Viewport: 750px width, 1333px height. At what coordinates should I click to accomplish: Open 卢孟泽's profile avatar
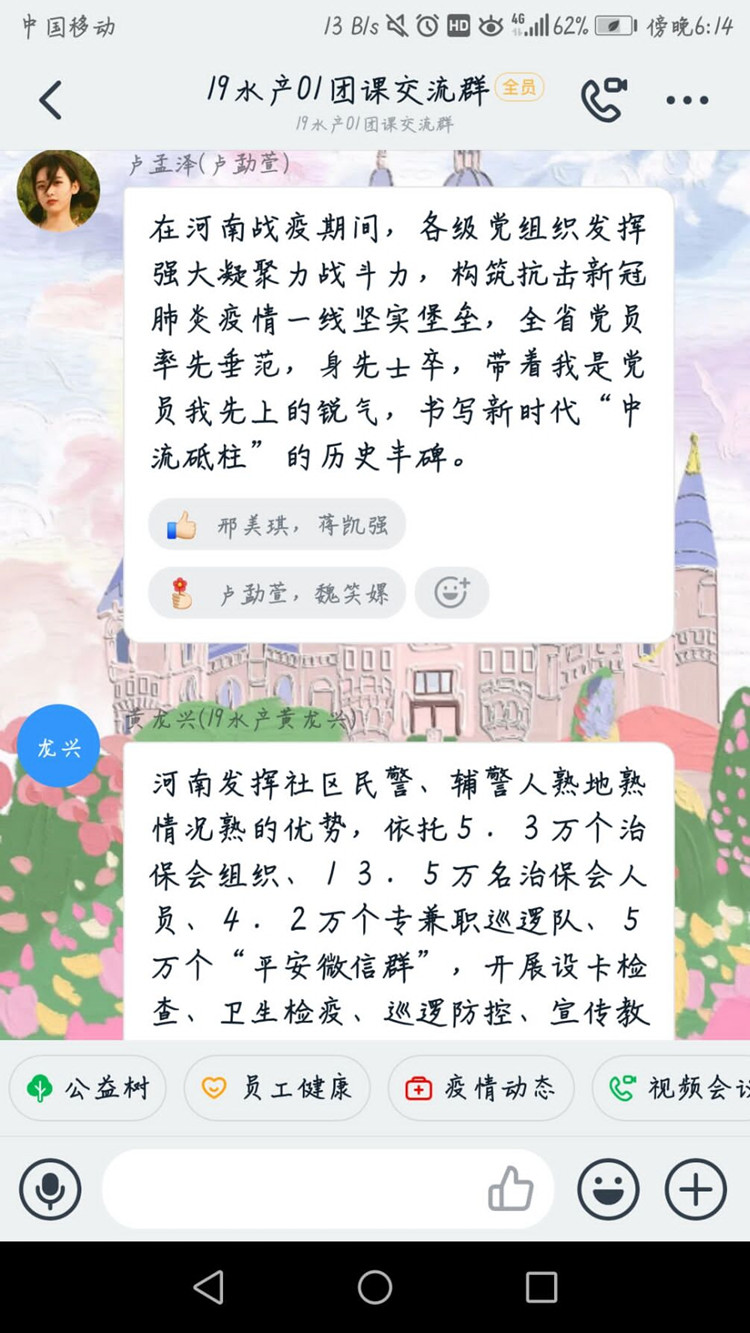coord(58,190)
